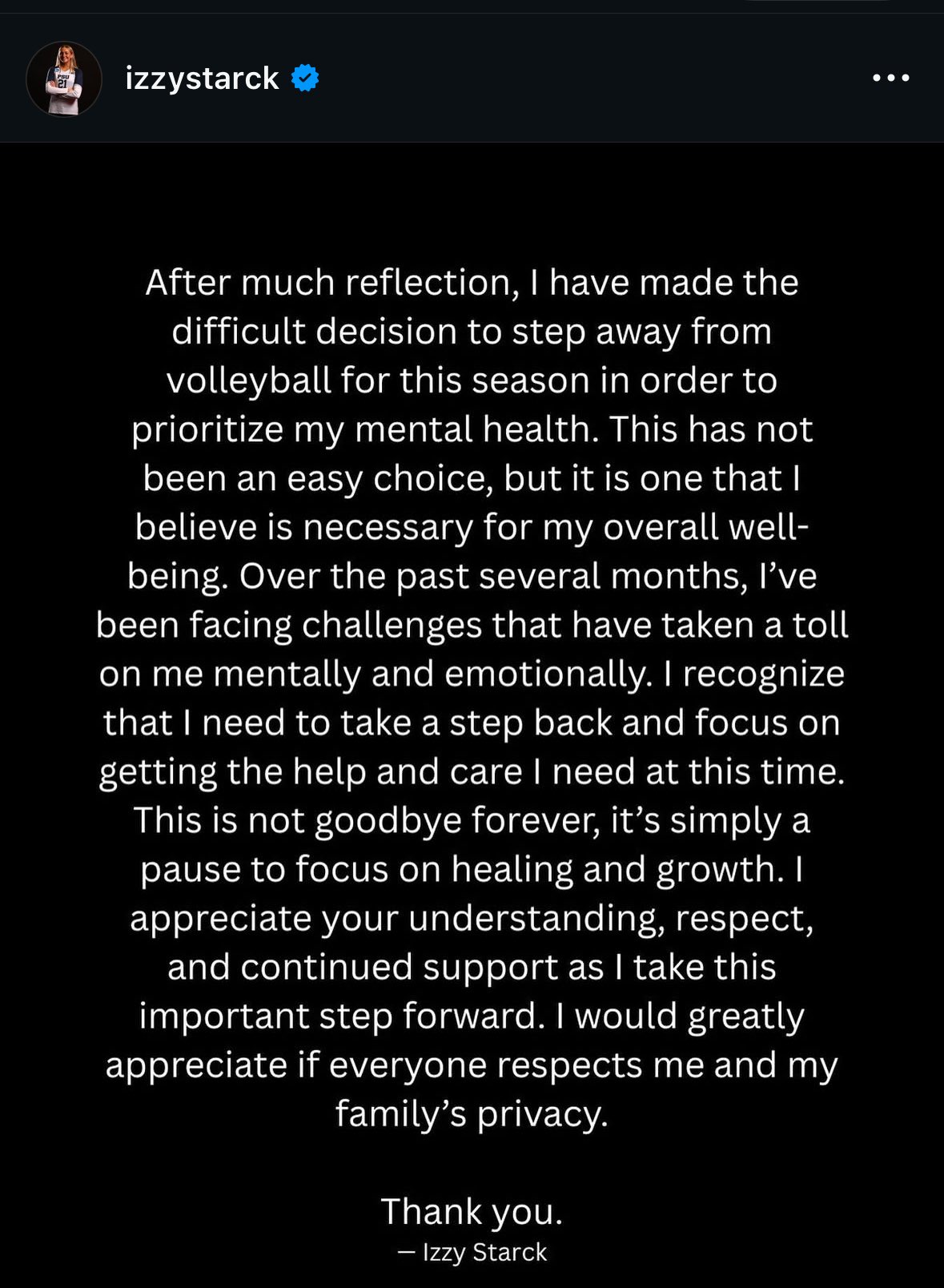This screenshot has height=1288, width=944.
Task: Open the izzystarck username link
Action: coord(202,78)
